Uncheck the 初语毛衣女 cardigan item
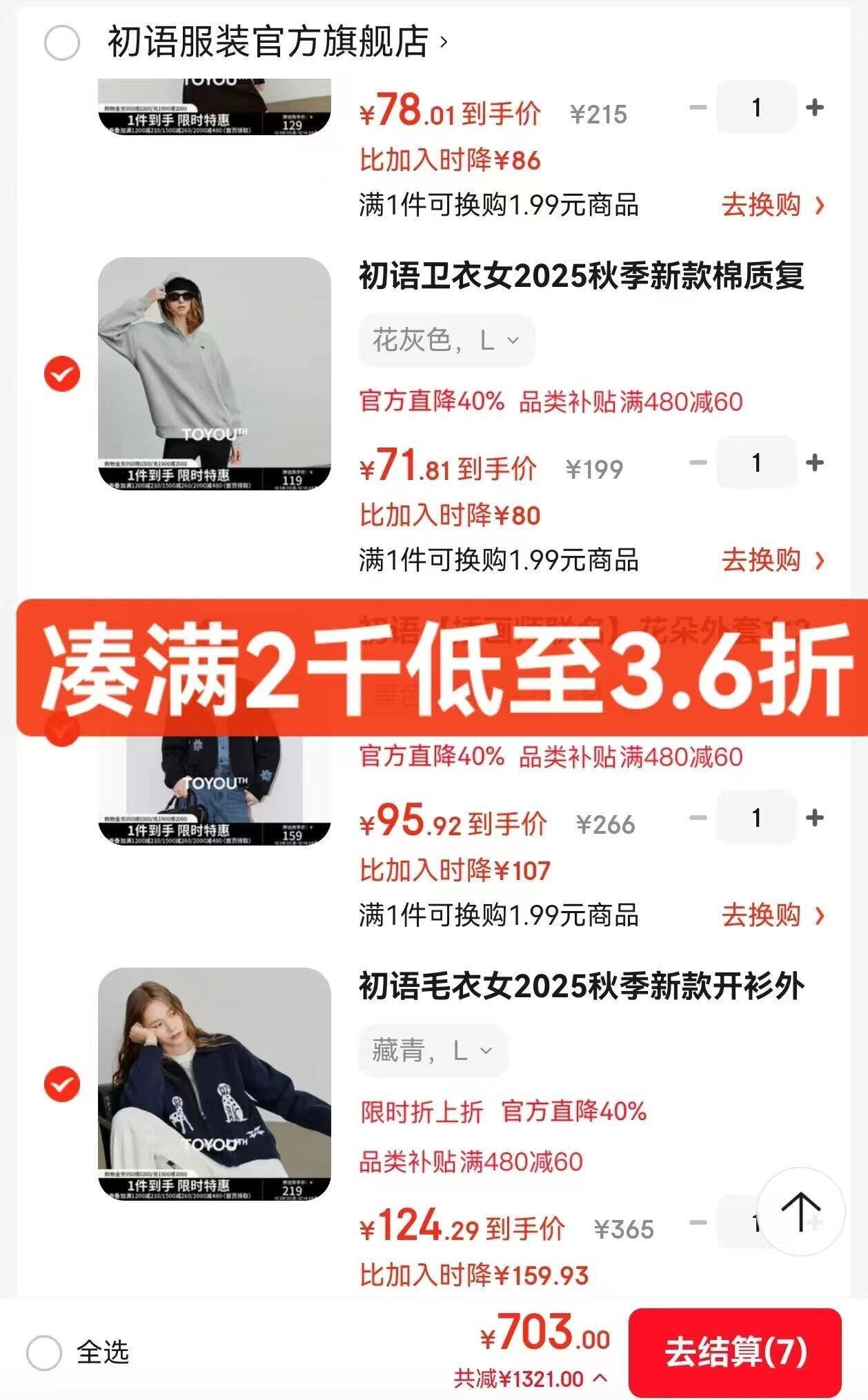Screen dimensions: 868x1400 pos(61,1084)
